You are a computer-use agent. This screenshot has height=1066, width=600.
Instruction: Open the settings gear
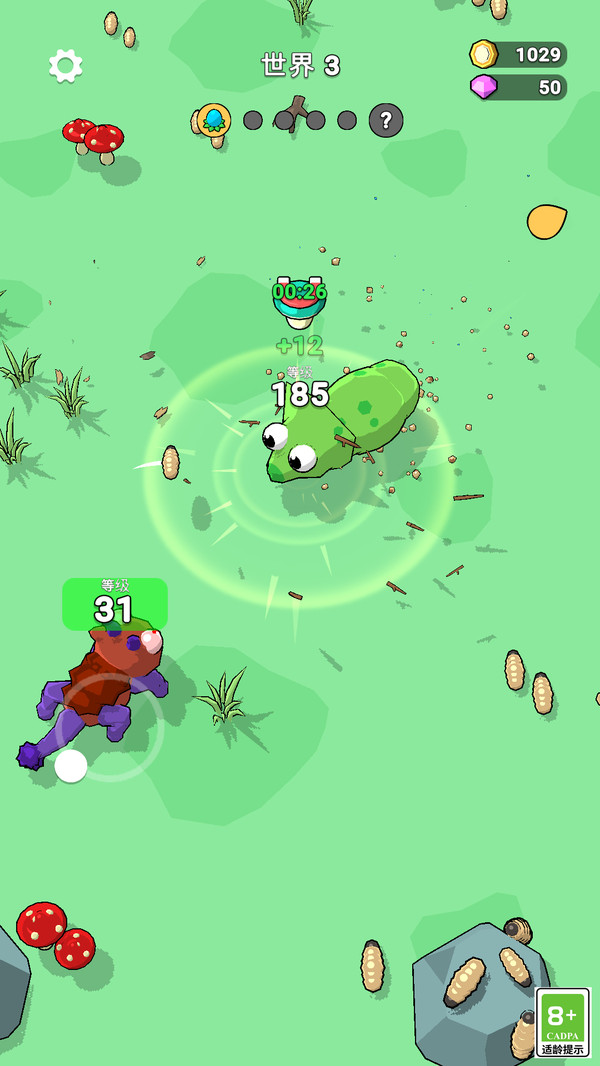point(66,66)
